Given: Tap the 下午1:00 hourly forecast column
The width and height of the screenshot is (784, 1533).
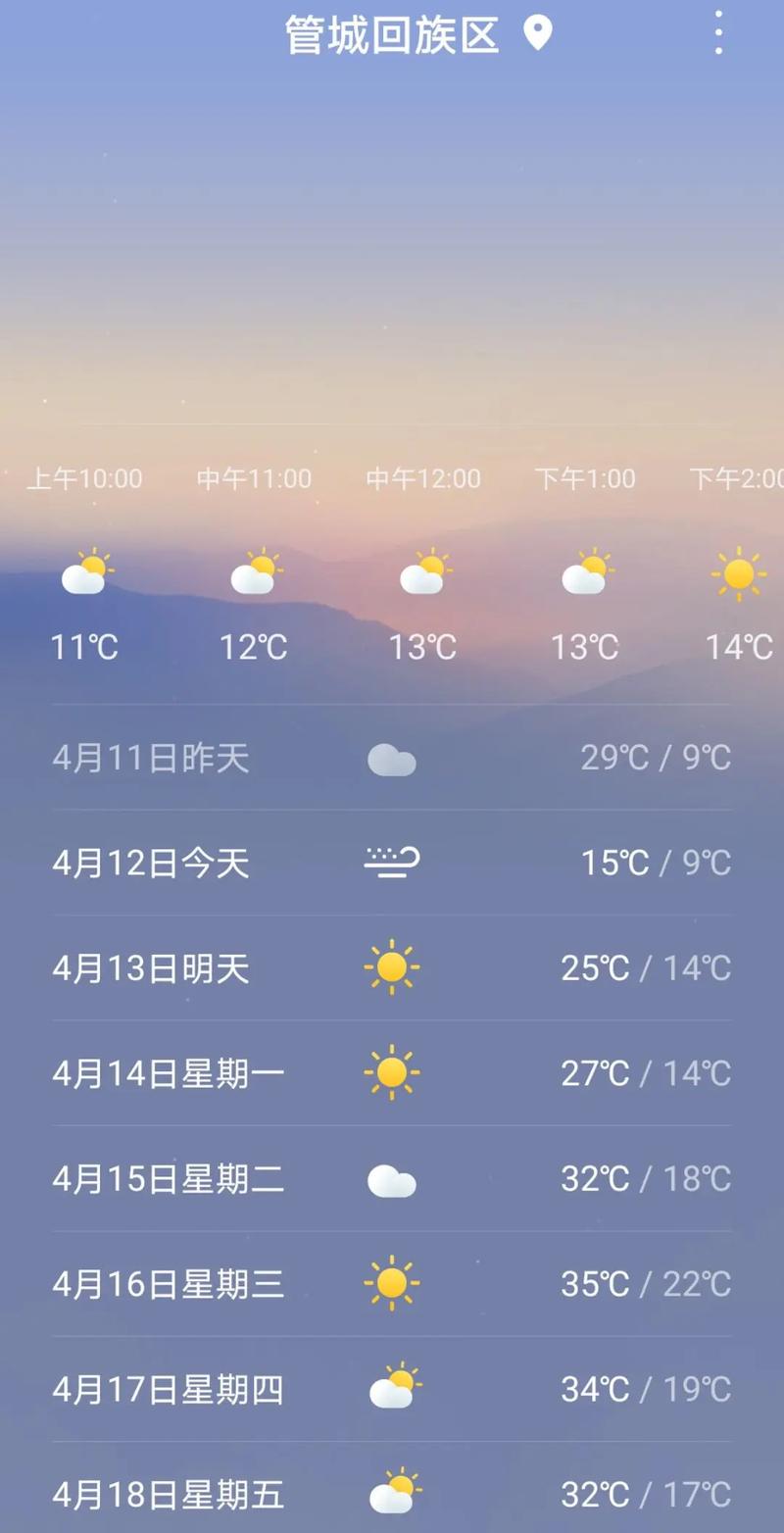Looking at the screenshot, I should (585, 478).
